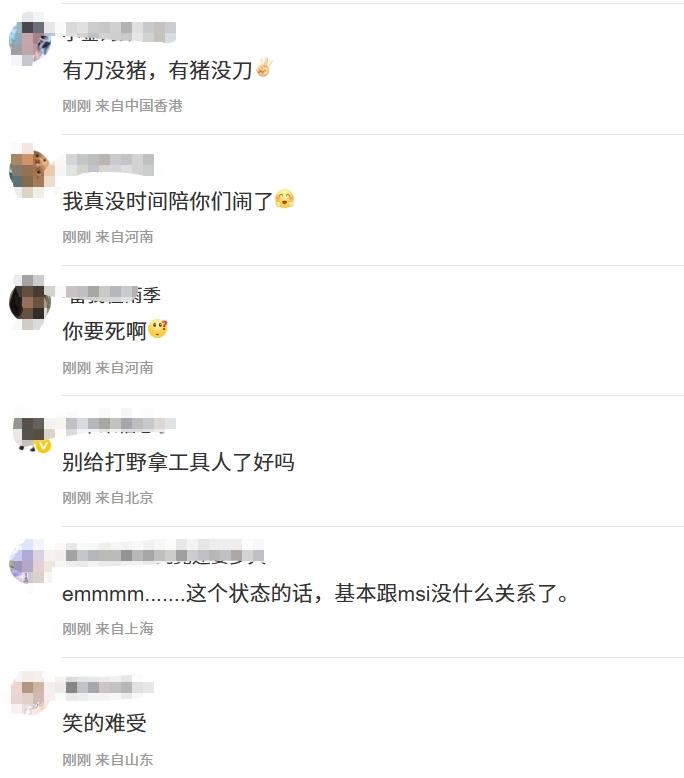Open profile of commenter saying "你要死啊"
Viewport: 684px width, 778px height.
tap(112, 295)
